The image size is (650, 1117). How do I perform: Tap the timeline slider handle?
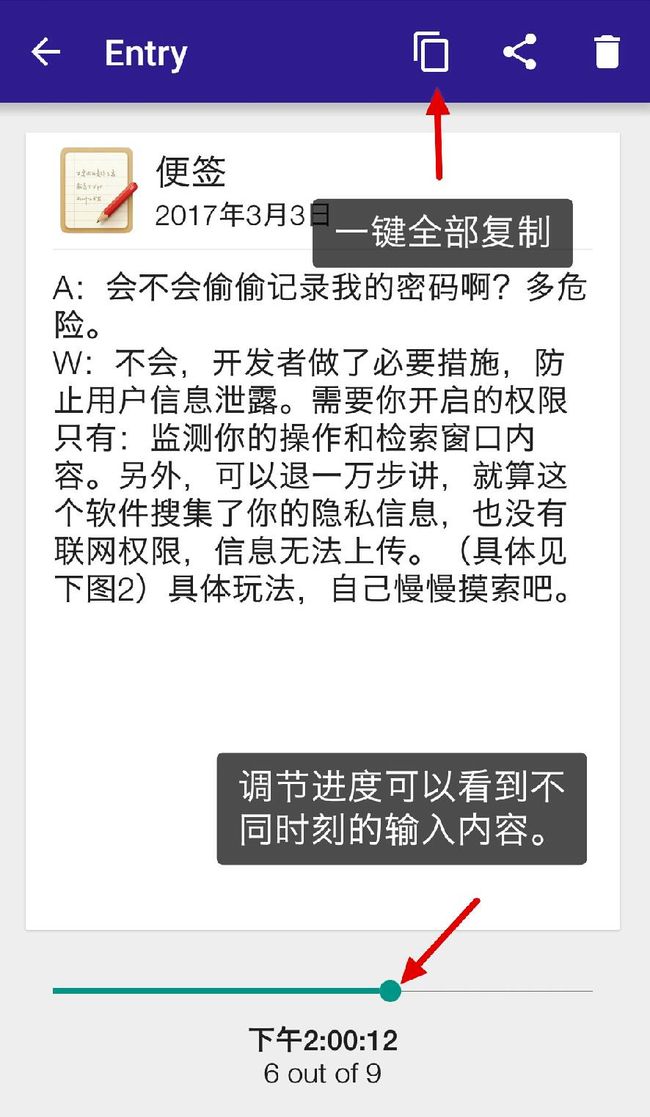click(x=390, y=990)
